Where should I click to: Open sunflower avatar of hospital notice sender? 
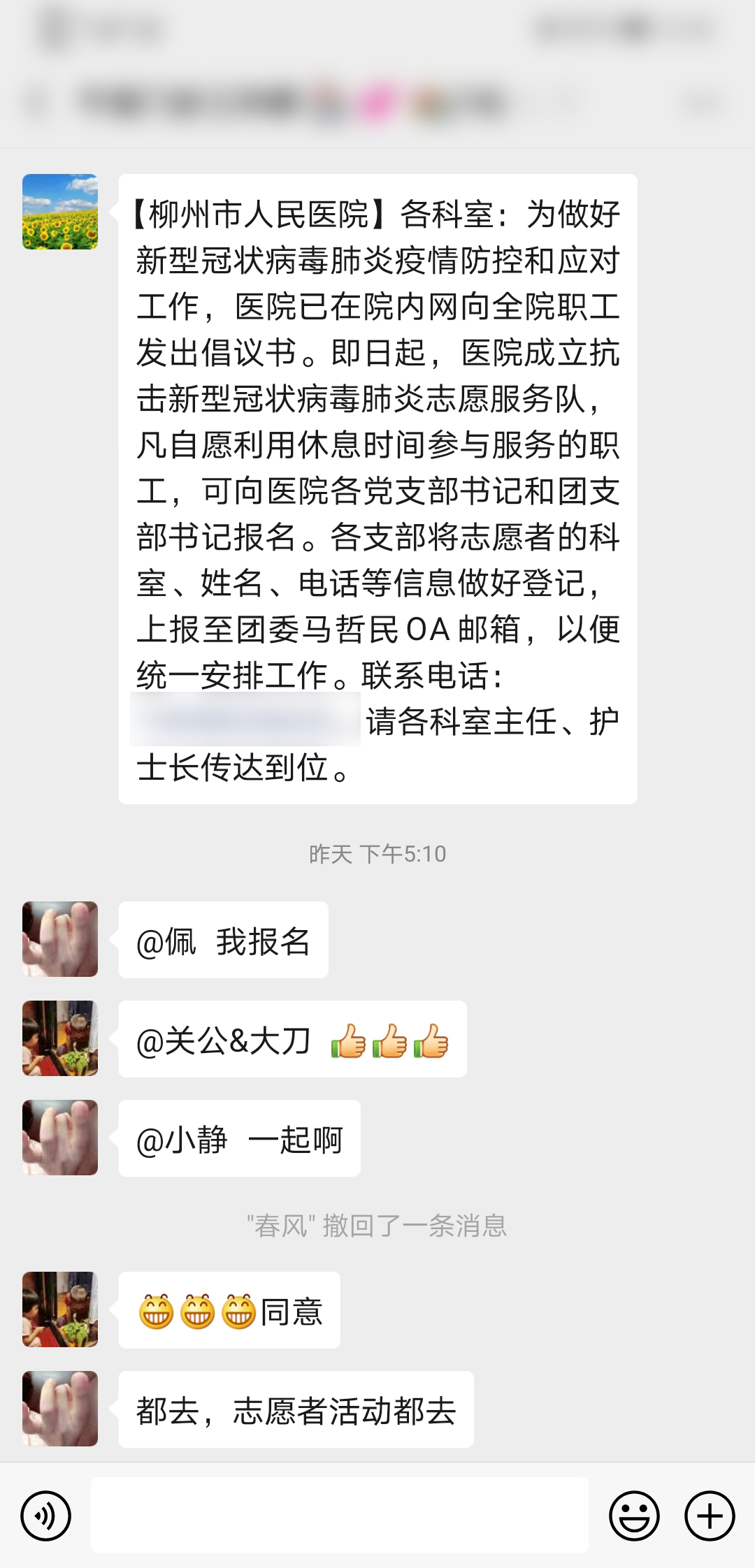coord(60,212)
